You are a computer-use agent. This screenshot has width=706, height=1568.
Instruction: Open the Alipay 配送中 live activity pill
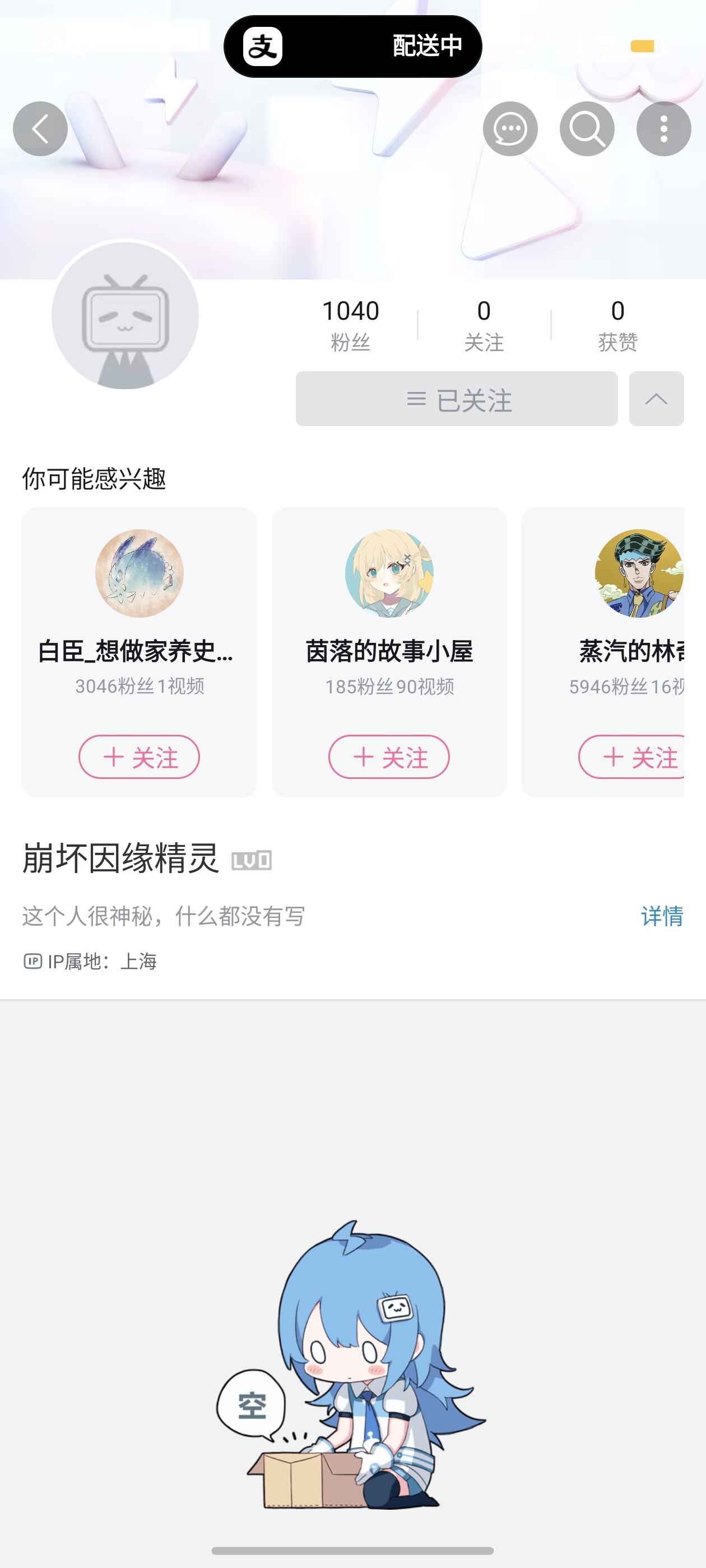click(352, 46)
